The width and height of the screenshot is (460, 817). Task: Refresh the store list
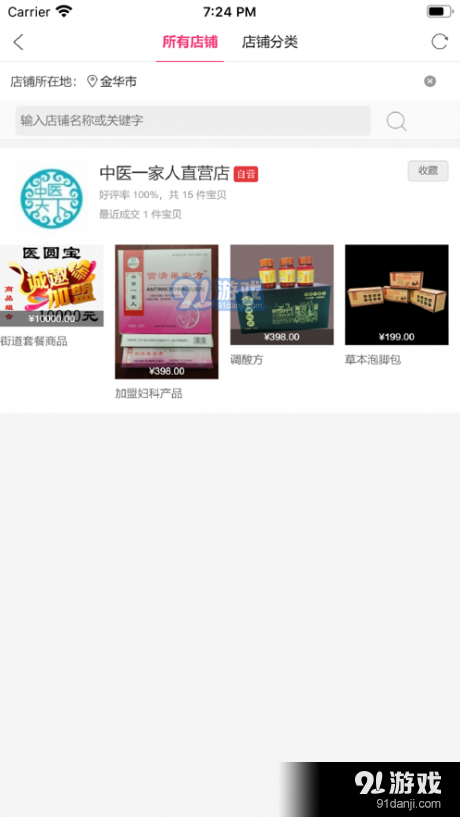click(440, 42)
